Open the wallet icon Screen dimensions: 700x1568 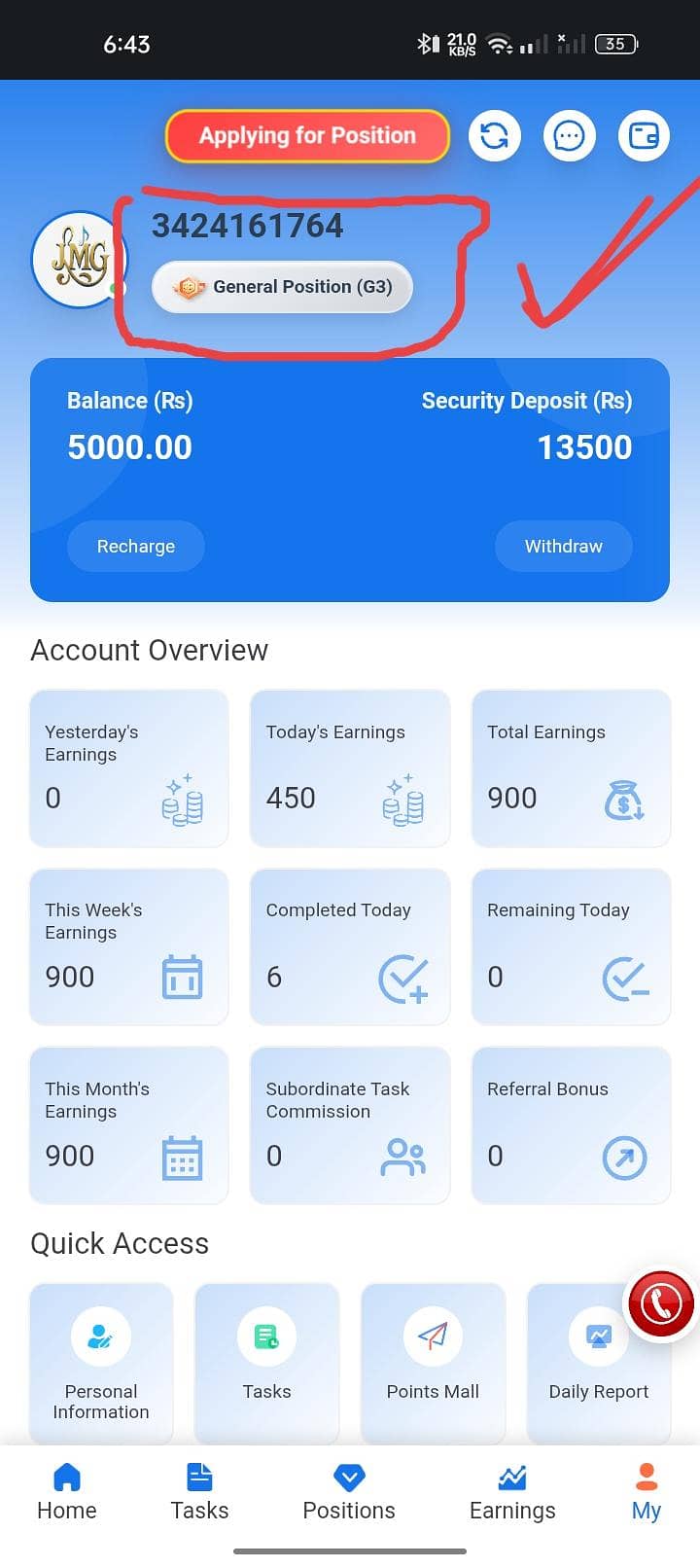644,136
